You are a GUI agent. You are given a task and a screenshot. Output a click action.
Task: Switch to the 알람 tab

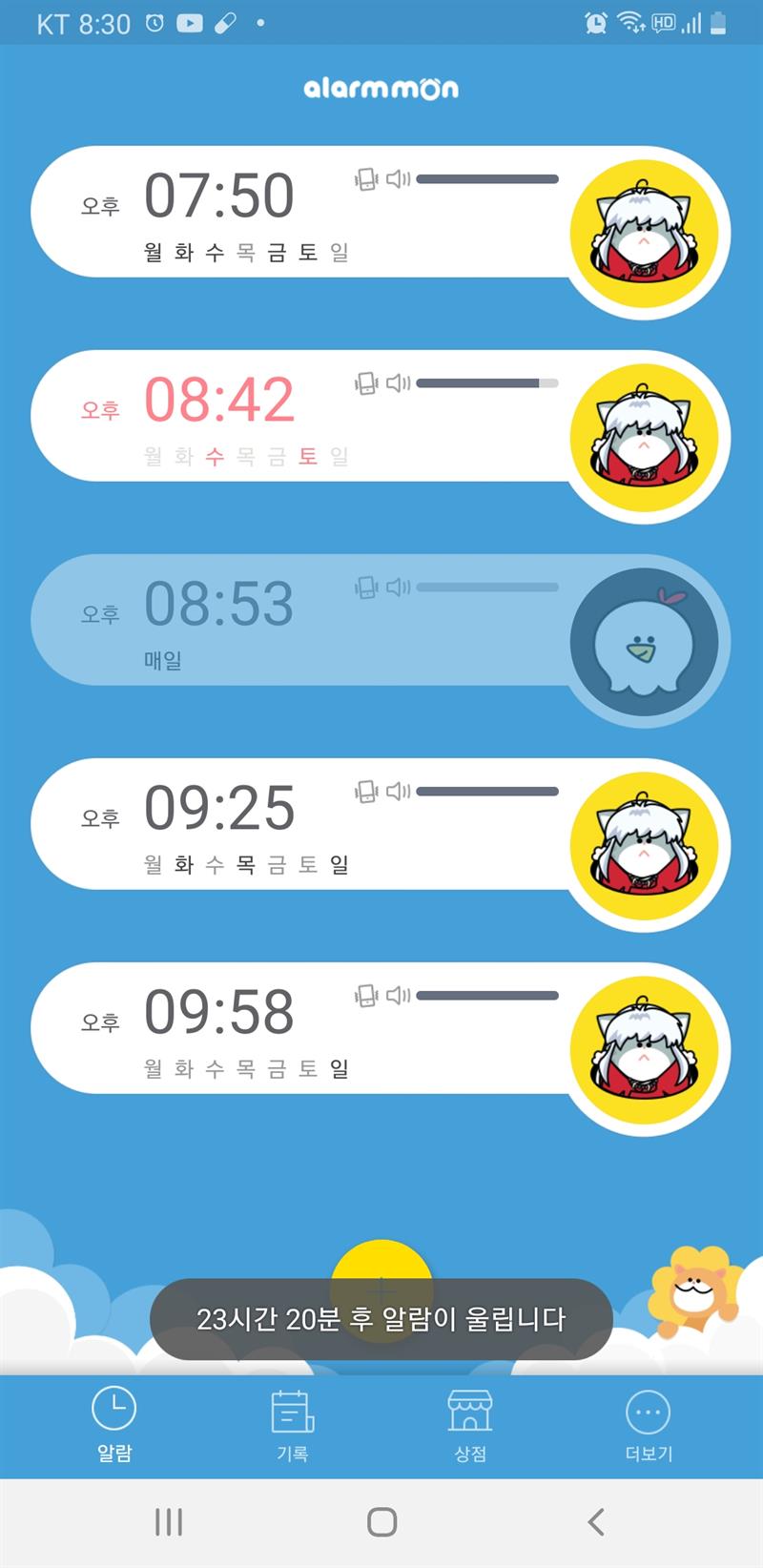(x=114, y=1425)
